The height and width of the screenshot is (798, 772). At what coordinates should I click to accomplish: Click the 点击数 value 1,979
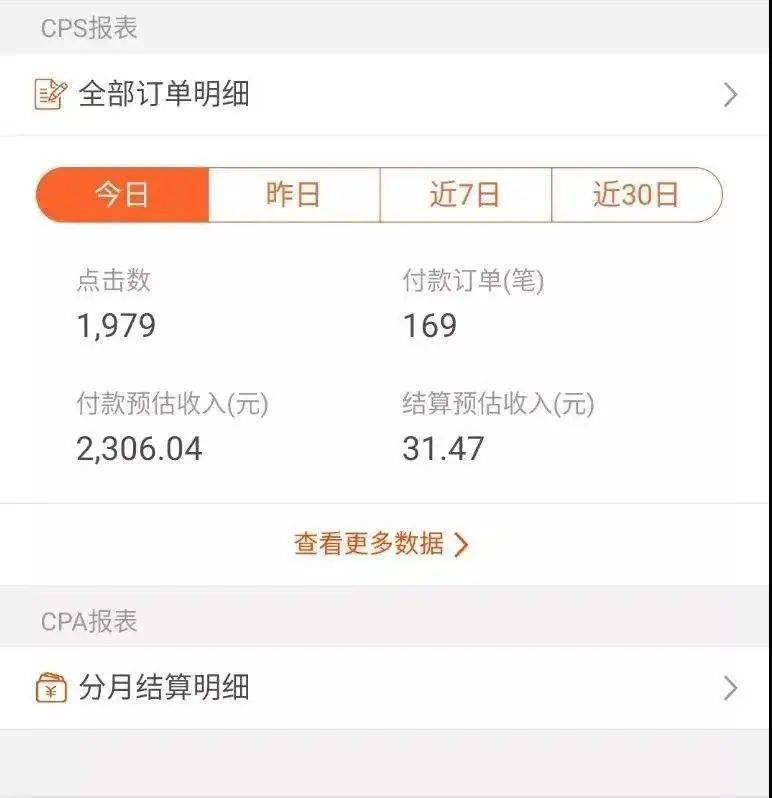120,324
